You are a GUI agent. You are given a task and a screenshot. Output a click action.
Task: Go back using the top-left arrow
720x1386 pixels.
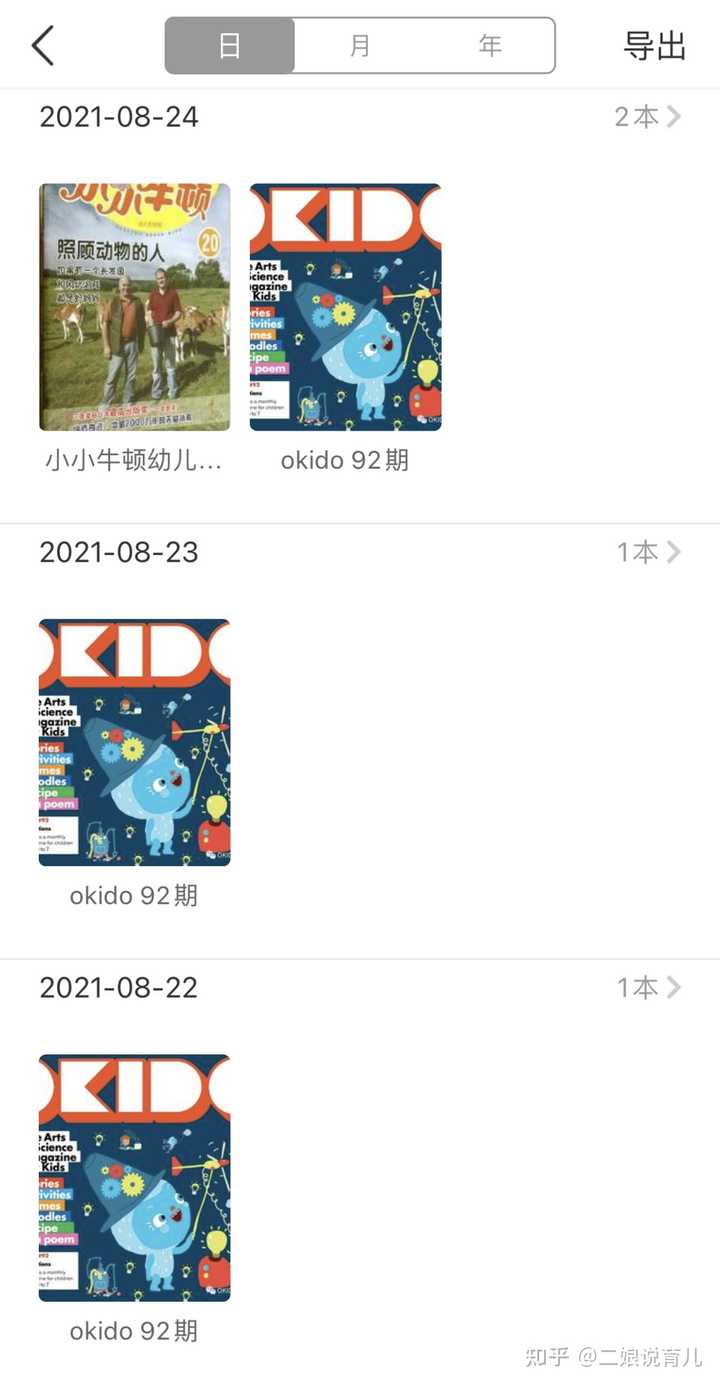tap(43, 46)
